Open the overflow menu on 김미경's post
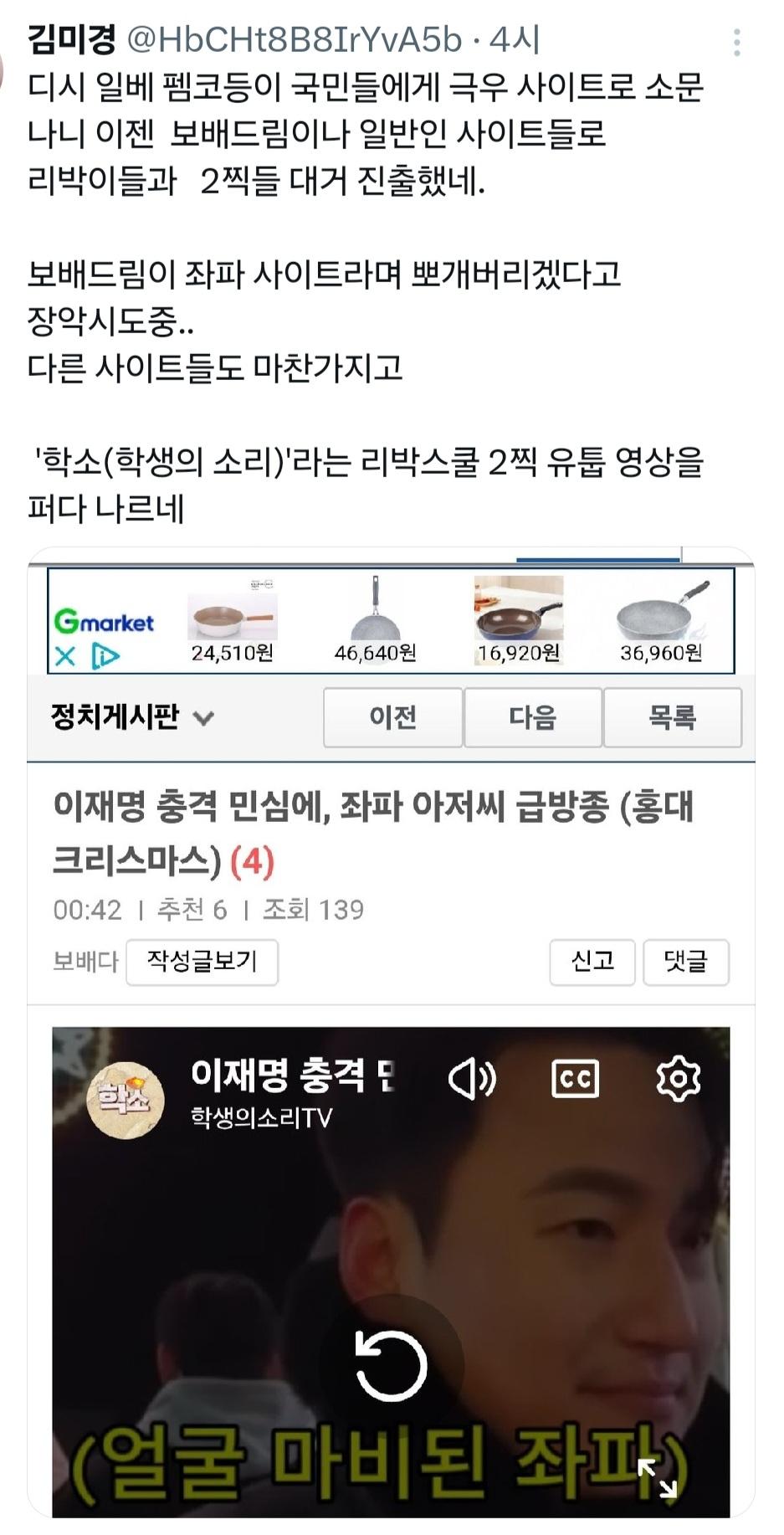The height and width of the screenshot is (1535, 784). [x=736, y=42]
